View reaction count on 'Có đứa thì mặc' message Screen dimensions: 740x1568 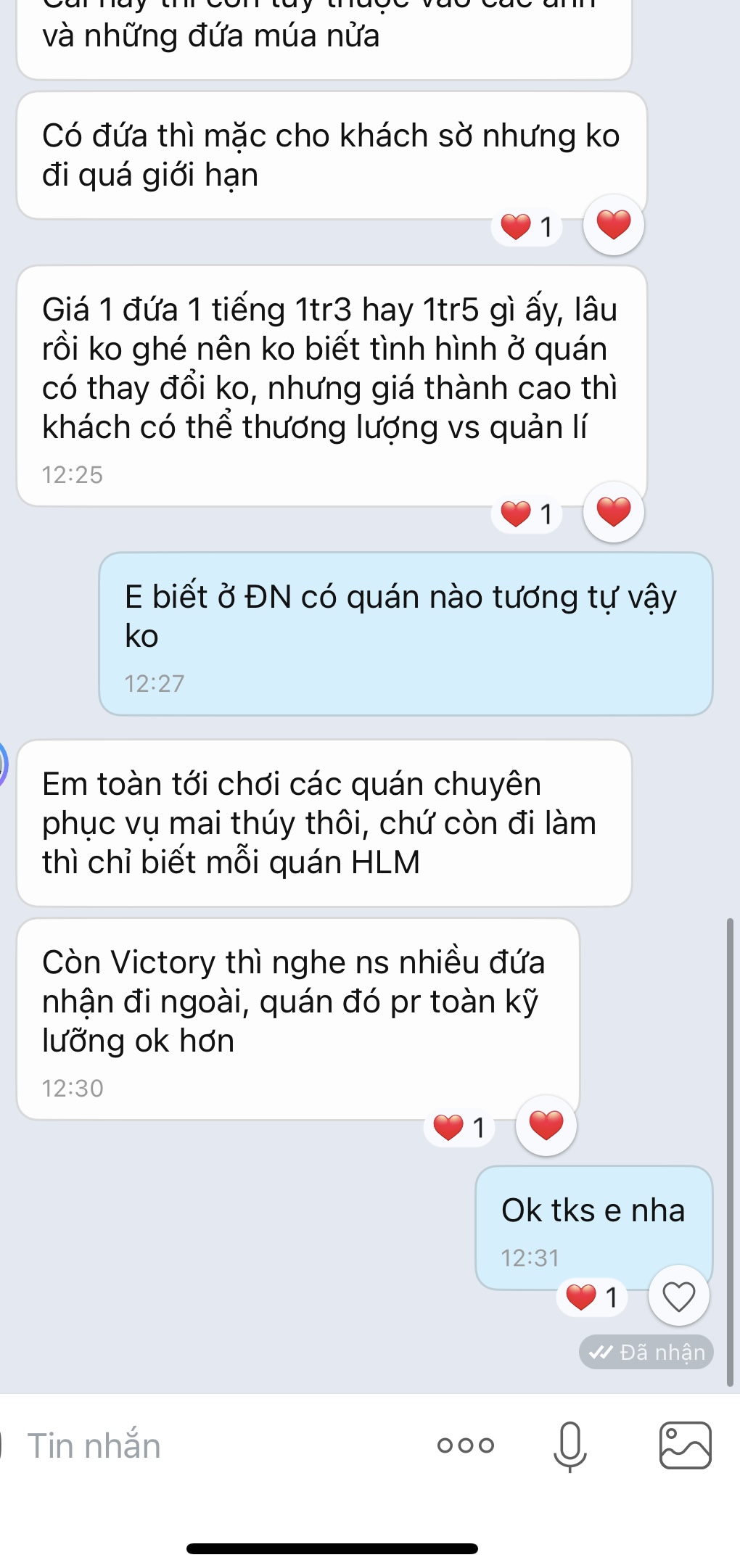[527, 227]
